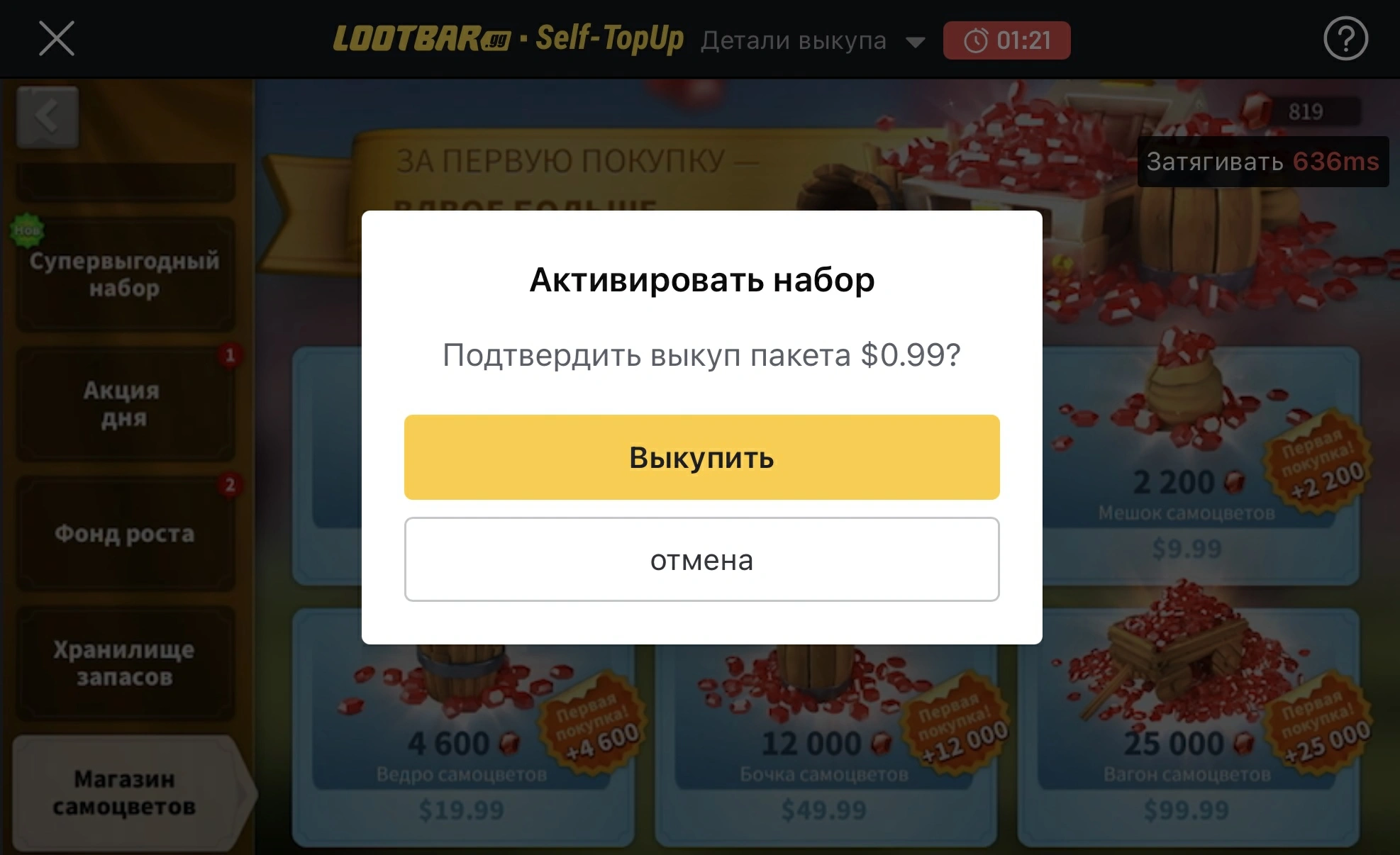Cancel the dialog with отмена
Screen dimensions: 1400x855
coord(701,559)
